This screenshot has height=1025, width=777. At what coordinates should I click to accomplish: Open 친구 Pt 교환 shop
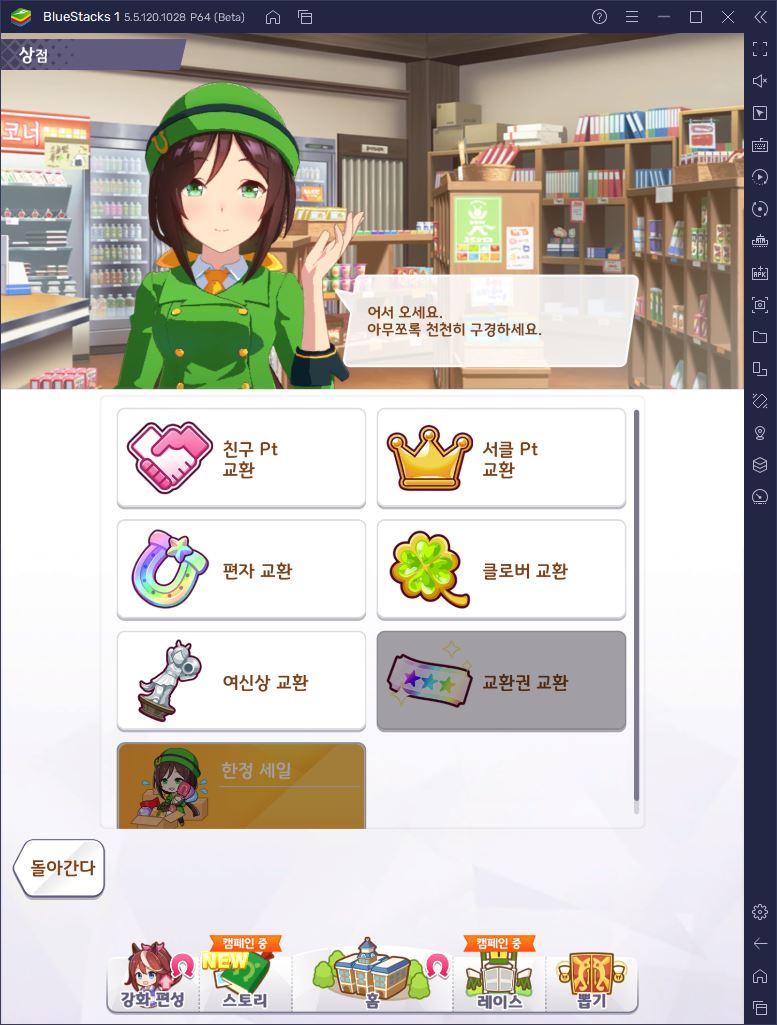(x=241, y=459)
